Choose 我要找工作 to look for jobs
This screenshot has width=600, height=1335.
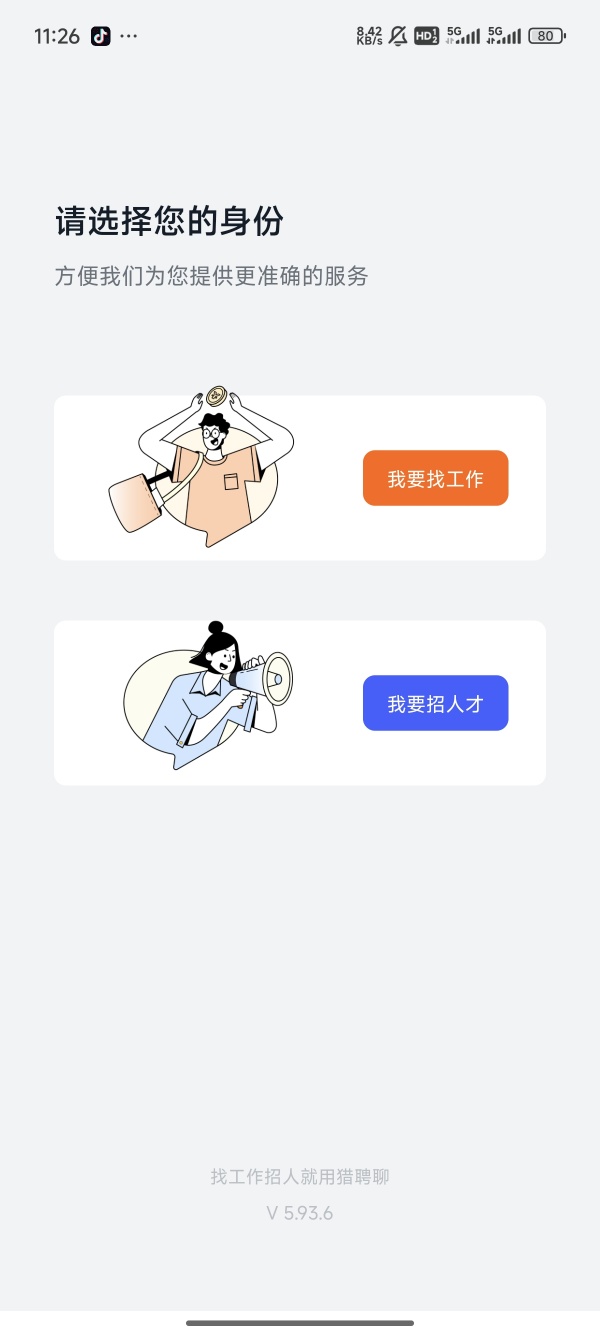pos(435,478)
